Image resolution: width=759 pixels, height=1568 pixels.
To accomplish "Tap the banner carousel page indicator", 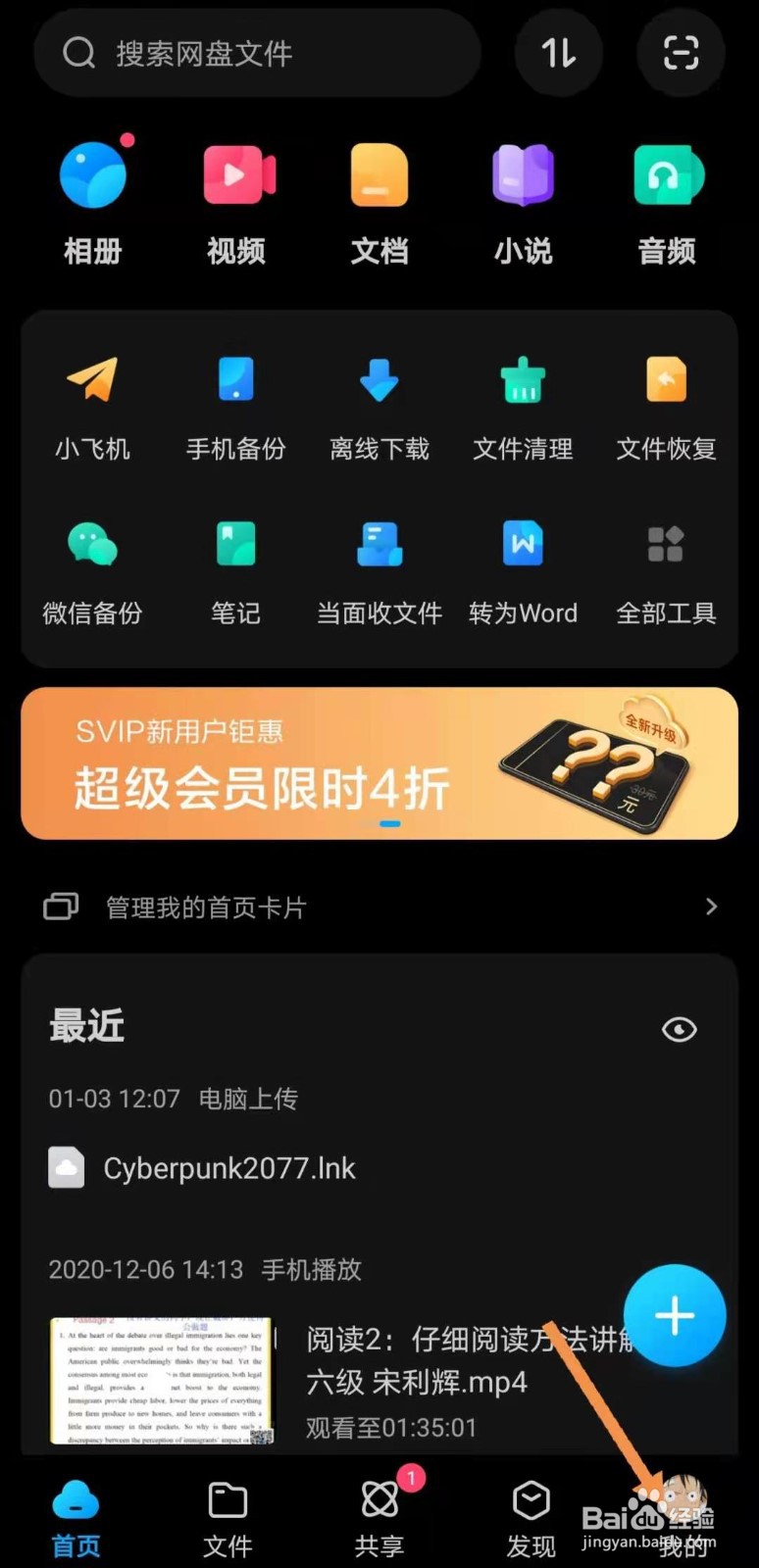I will (388, 825).
